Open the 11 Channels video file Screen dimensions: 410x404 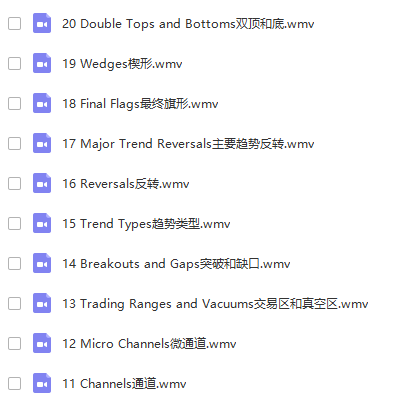tap(124, 384)
